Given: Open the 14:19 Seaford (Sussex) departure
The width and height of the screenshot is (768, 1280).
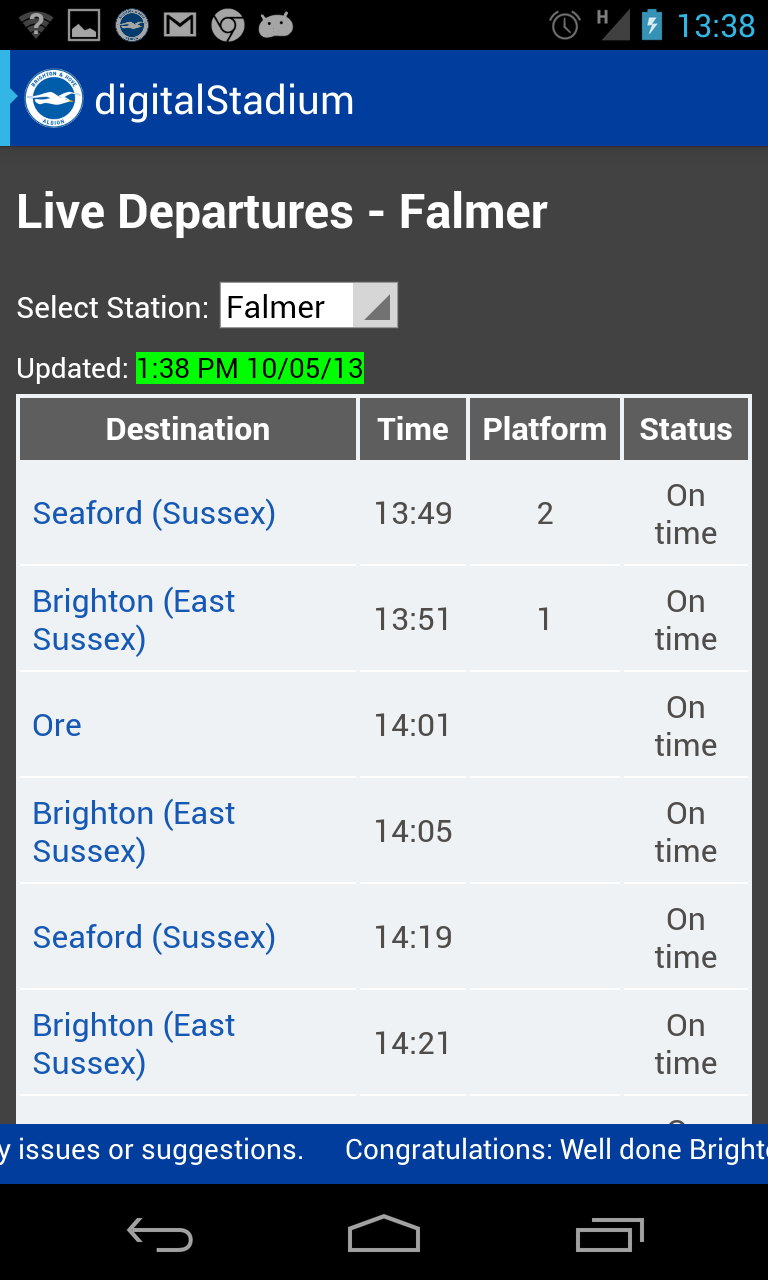Looking at the screenshot, I should pos(154,937).
